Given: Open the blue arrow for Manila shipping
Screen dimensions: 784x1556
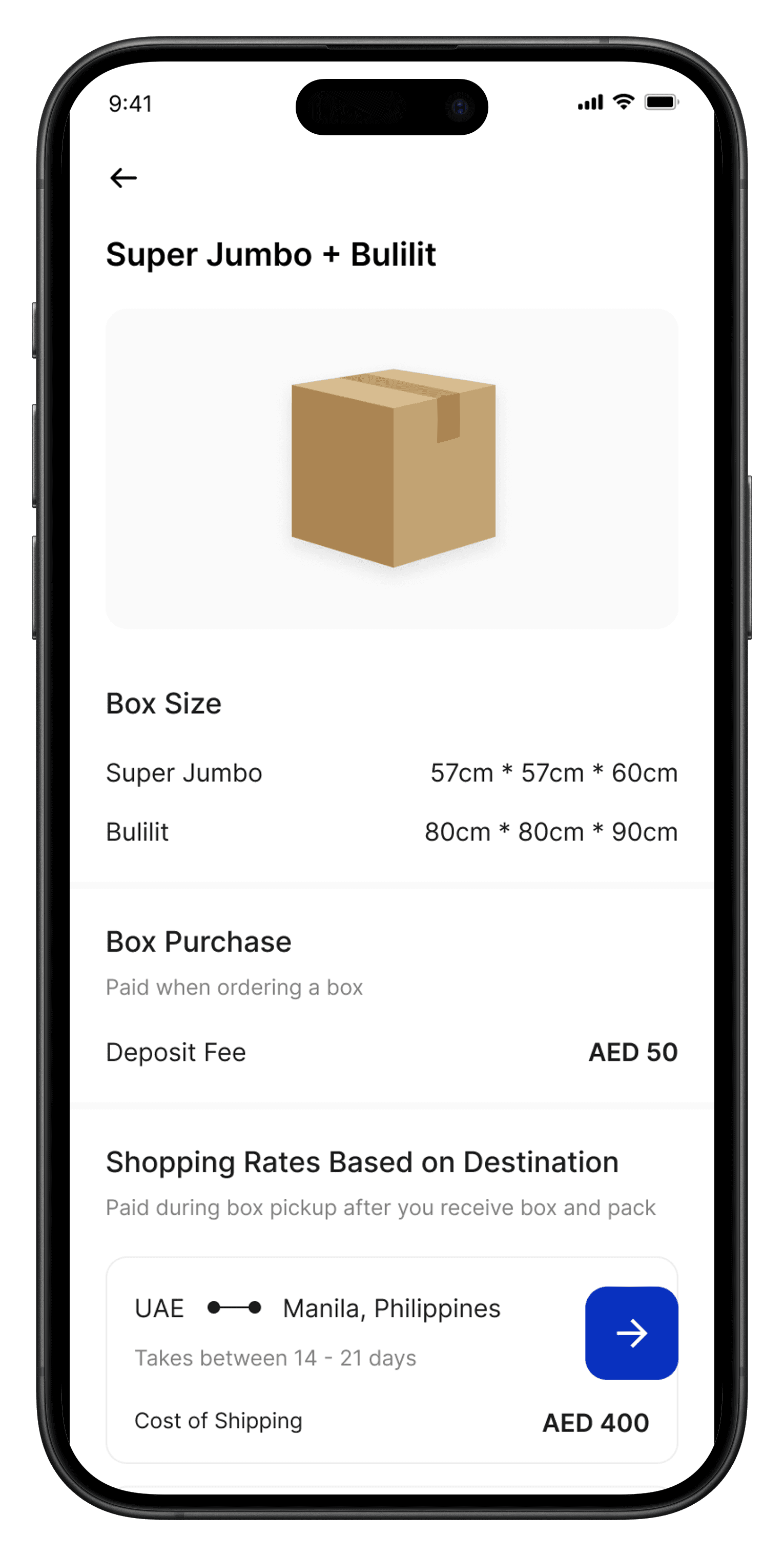Looking at the screenshot, I should tap(631, 1333).
